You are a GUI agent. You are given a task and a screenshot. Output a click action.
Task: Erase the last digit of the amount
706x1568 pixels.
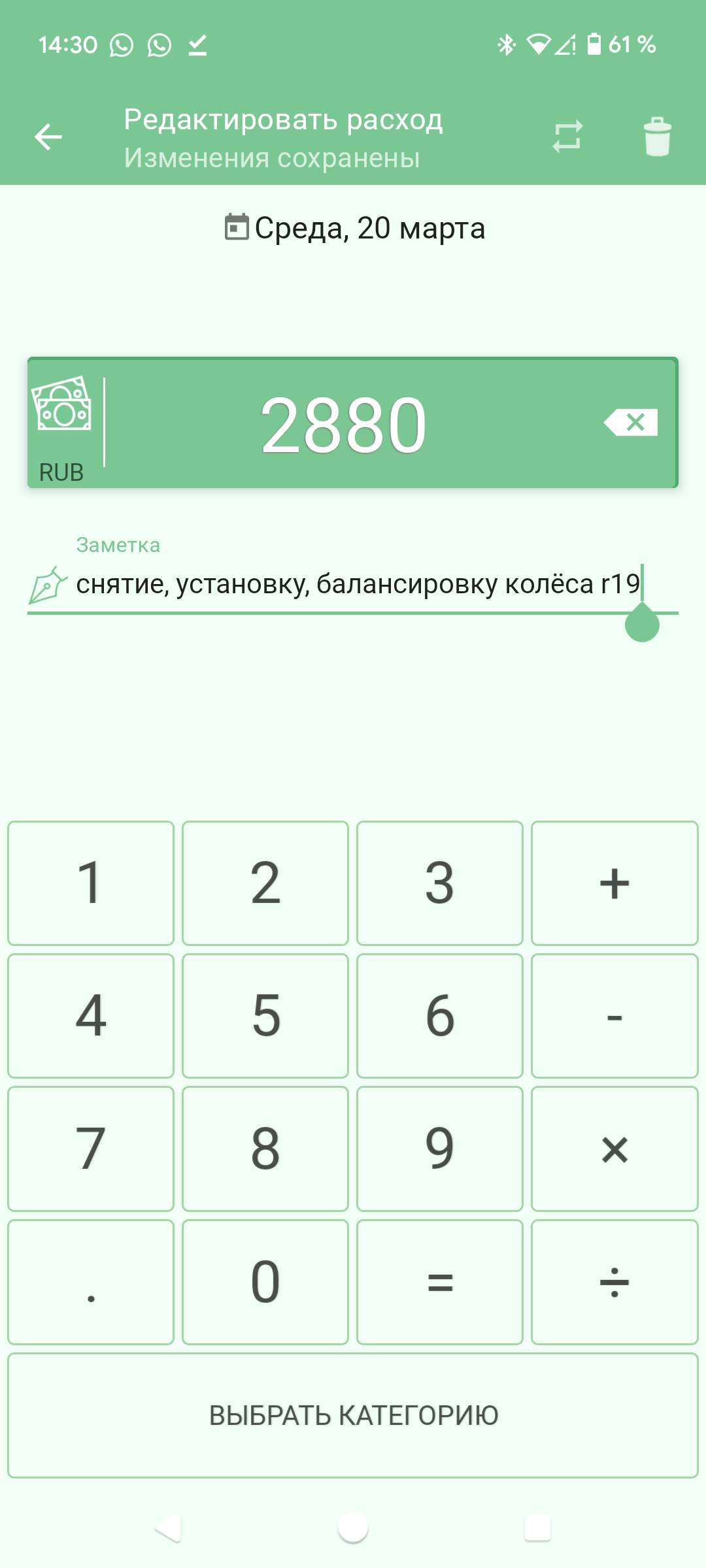(631, 423)
